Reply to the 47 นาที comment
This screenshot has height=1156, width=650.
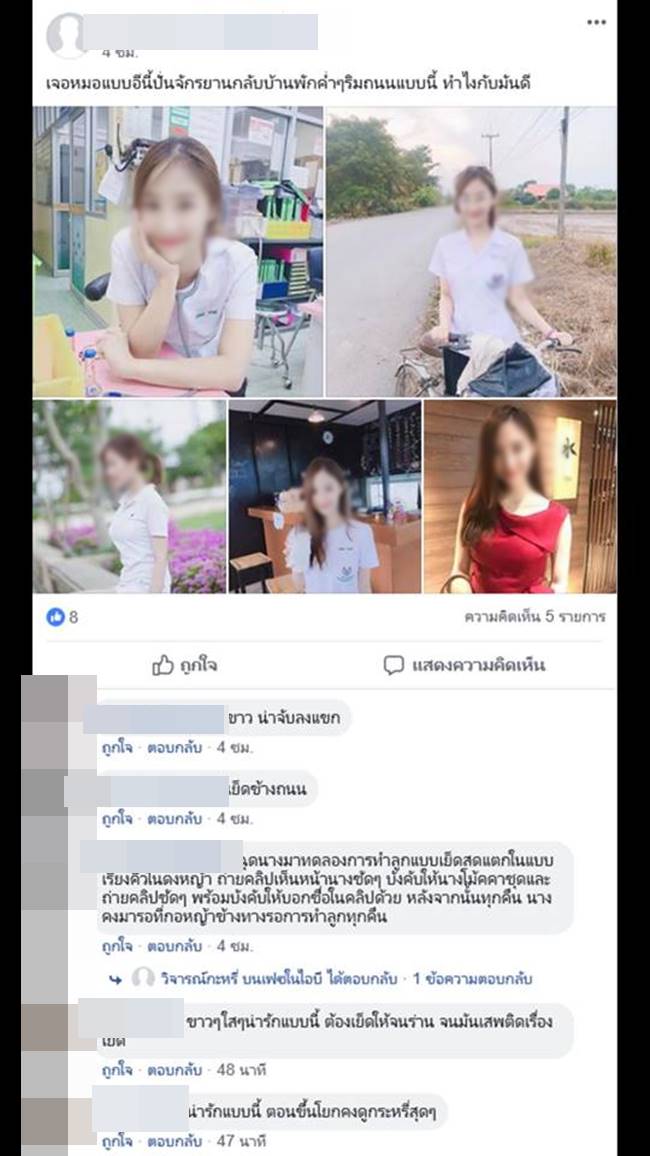click(x=174, y=1140)
